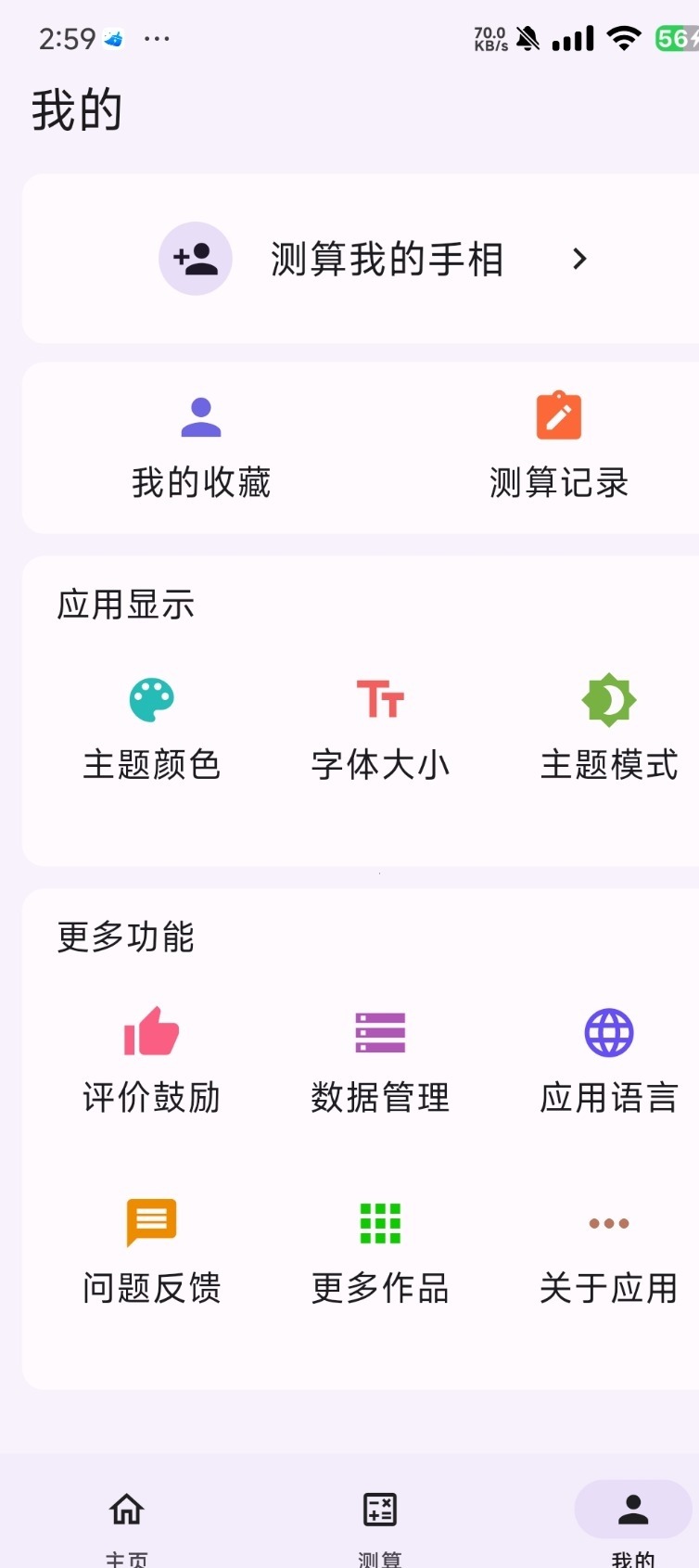Open 测算记录 history
The image size is (699, 1568).
[559, 449]
